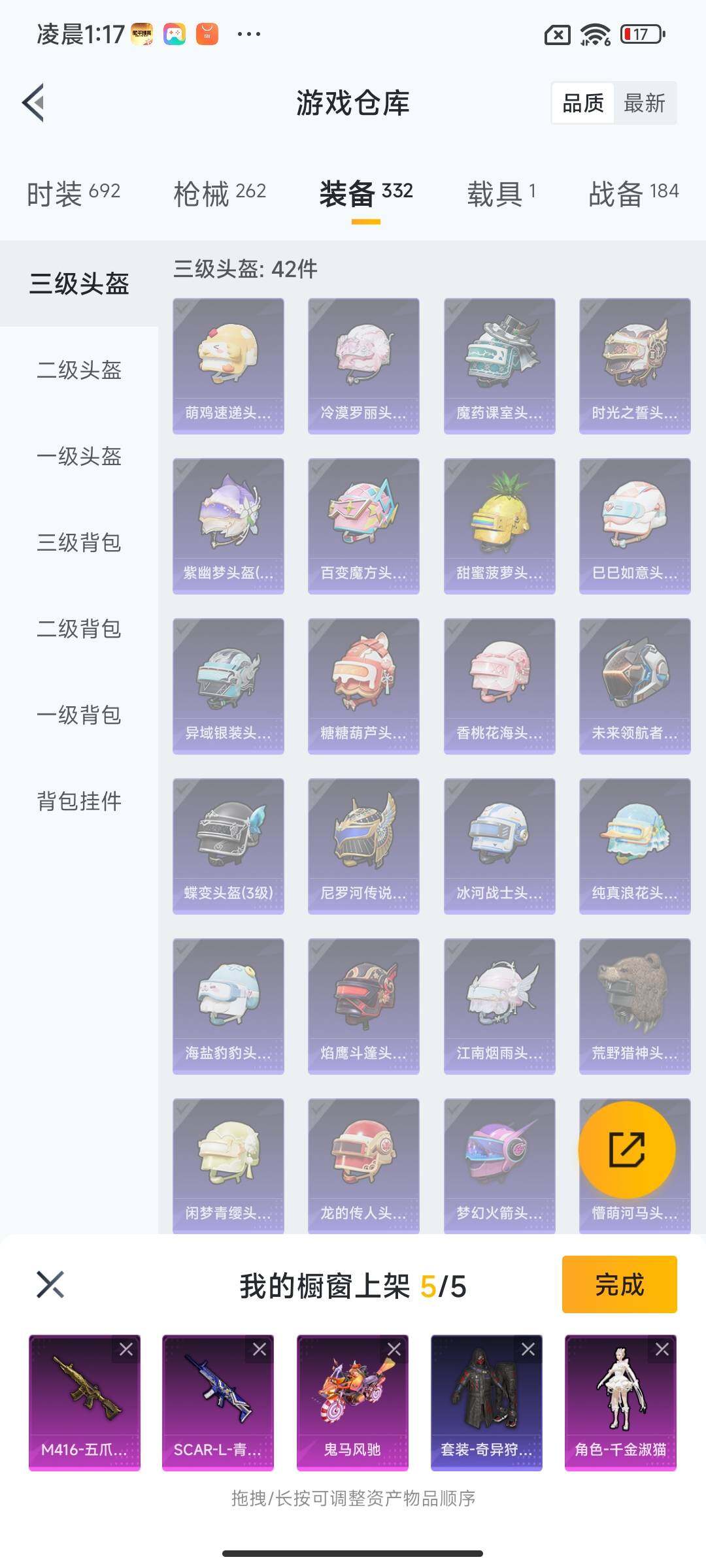The height and width of the screenshot is (1568, 706).
Task: Select the 萌鸡速递 helmet
Action: [228, 366]
